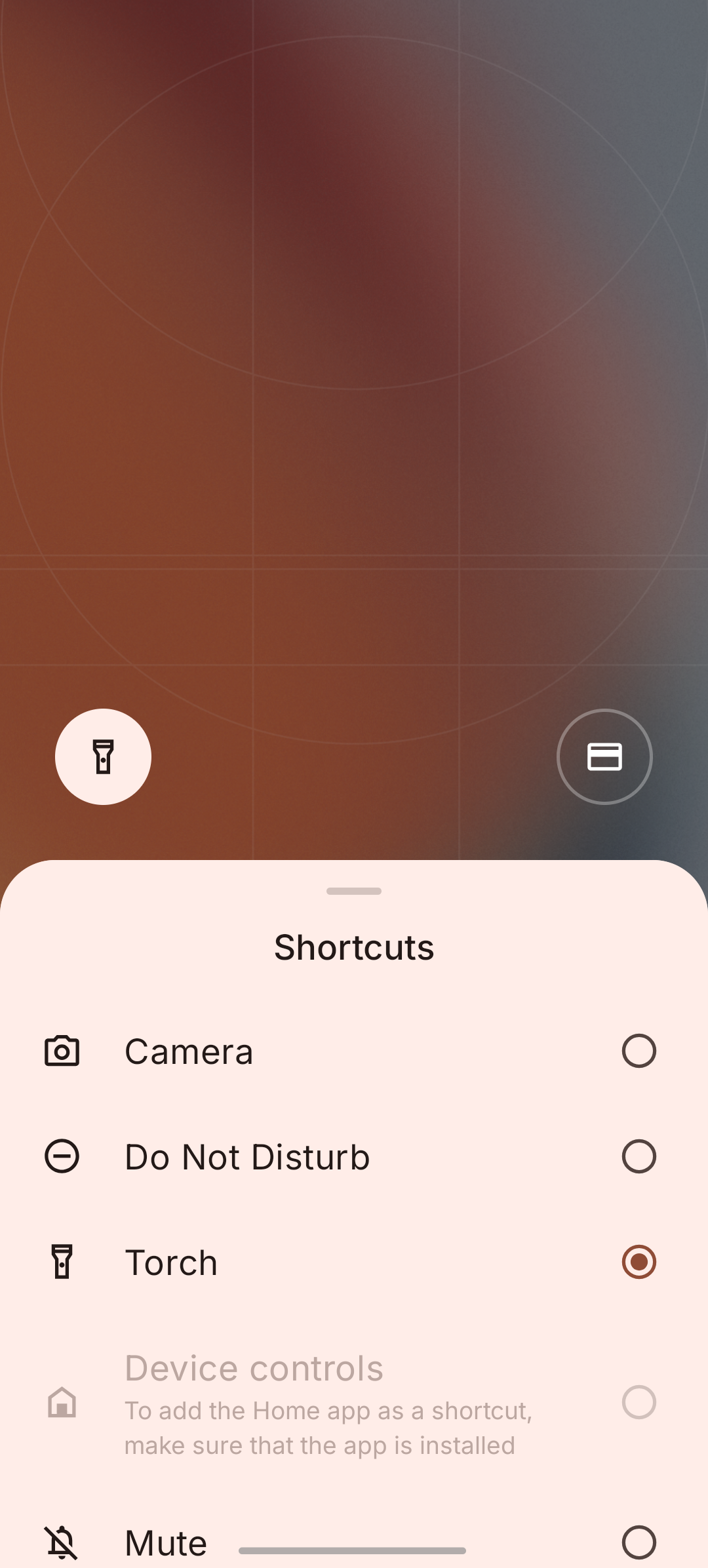Tap the torch shortcut preview button
This screenshot has height=1568, width=708.
click(103, 756)
